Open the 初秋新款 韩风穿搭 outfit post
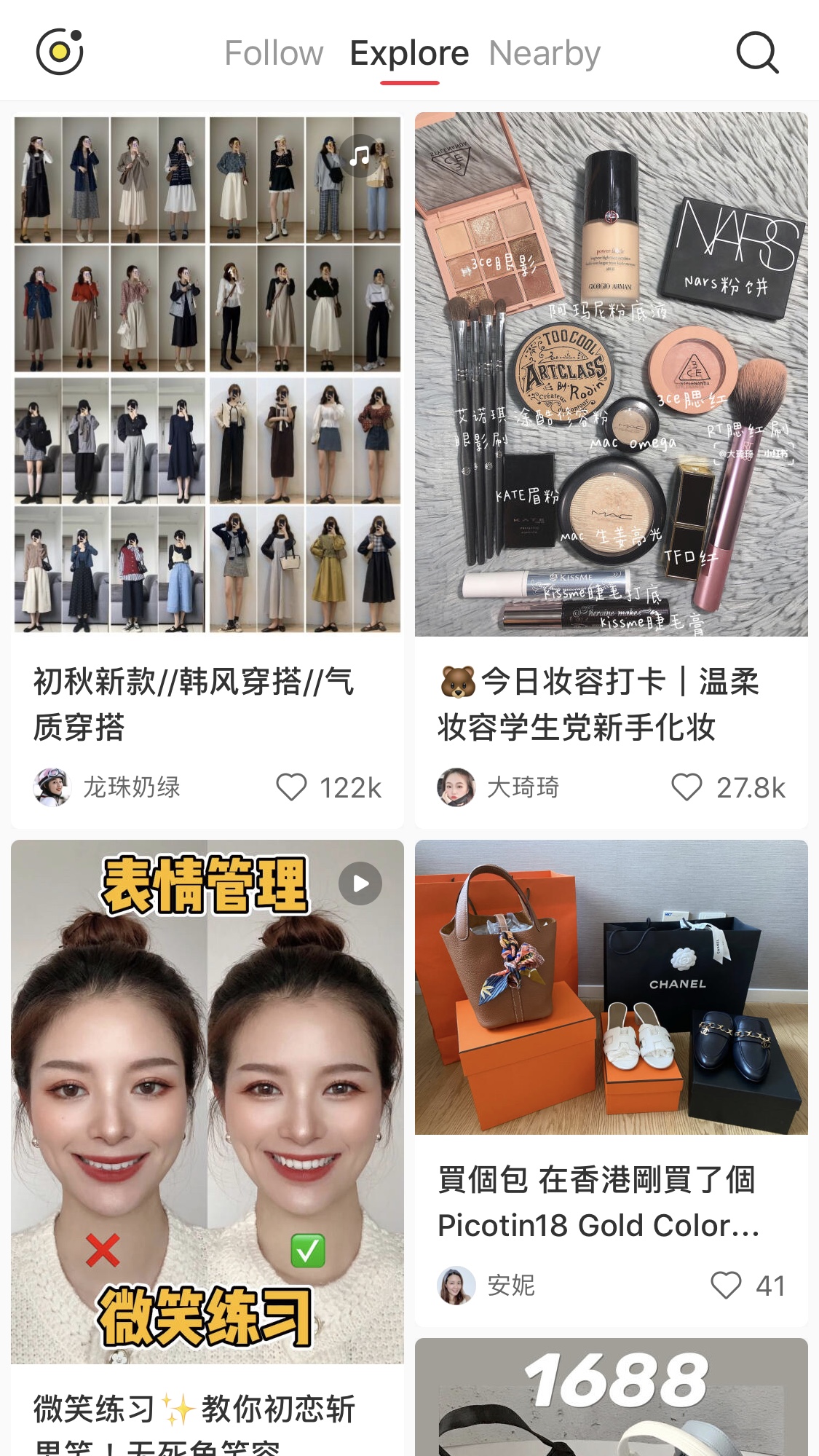 coord(207,374)
